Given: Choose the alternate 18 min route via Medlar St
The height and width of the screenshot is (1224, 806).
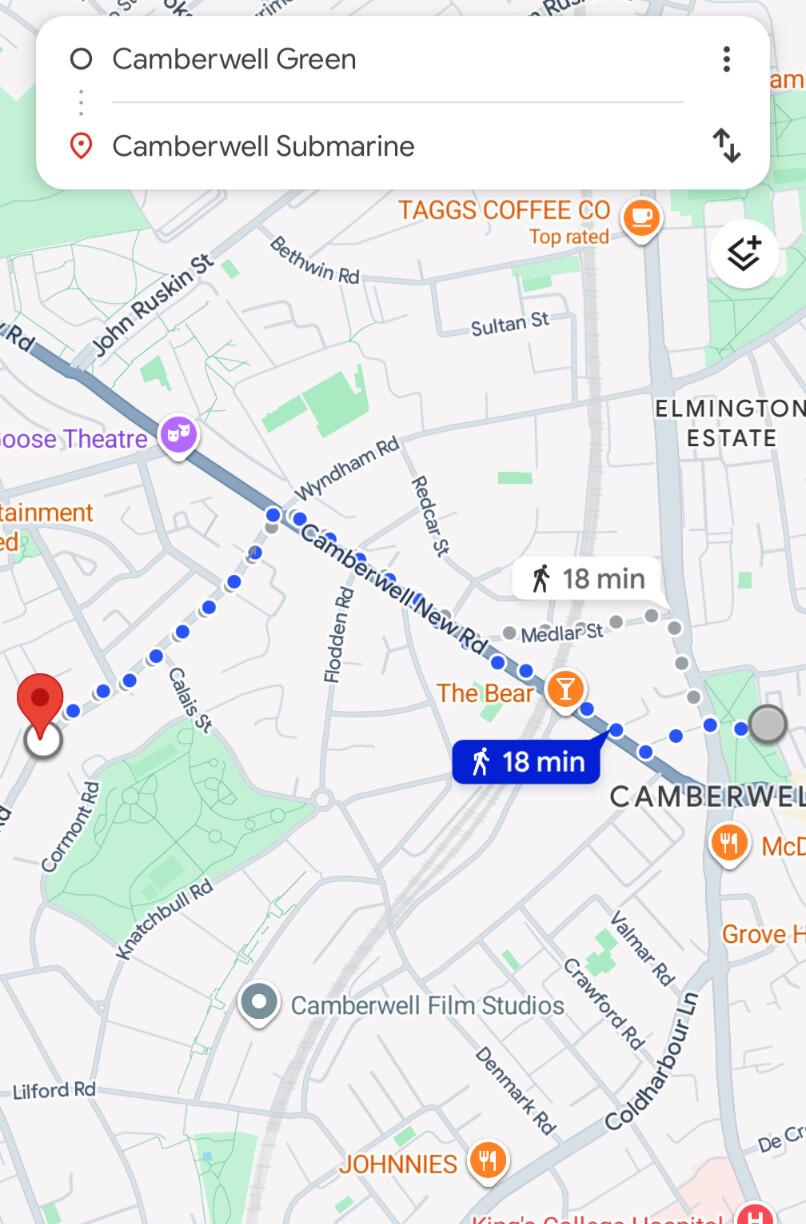Looking at the screenshot, I should 587,579.
